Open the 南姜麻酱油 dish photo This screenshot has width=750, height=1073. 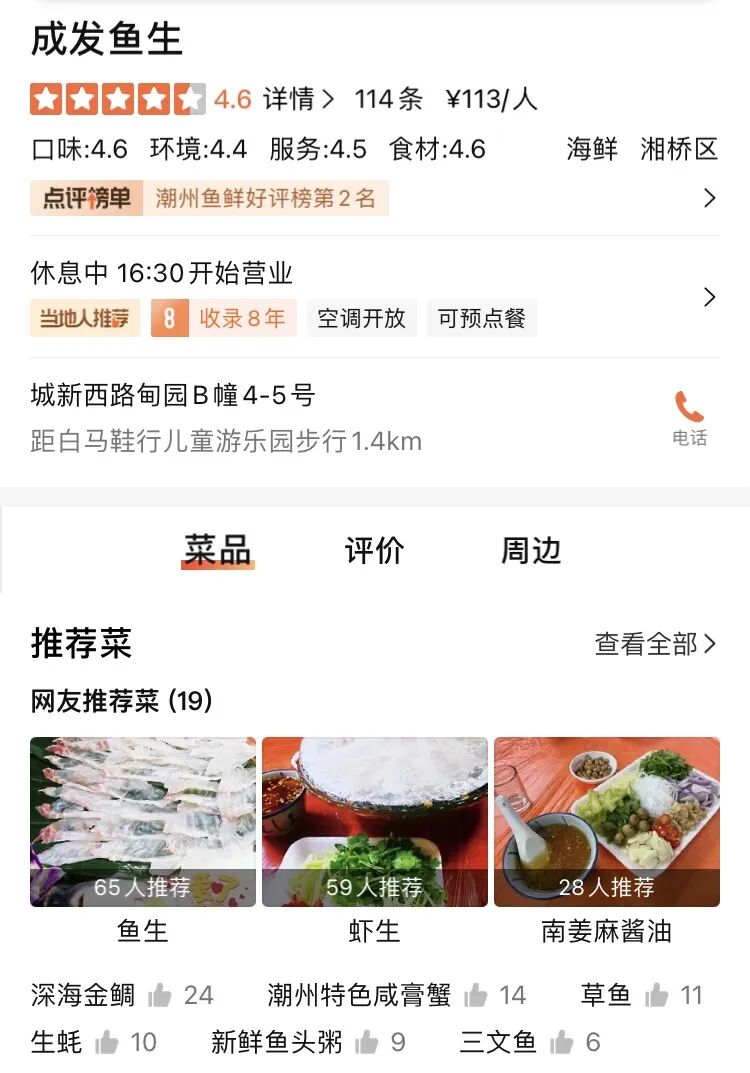pos(607,822)
